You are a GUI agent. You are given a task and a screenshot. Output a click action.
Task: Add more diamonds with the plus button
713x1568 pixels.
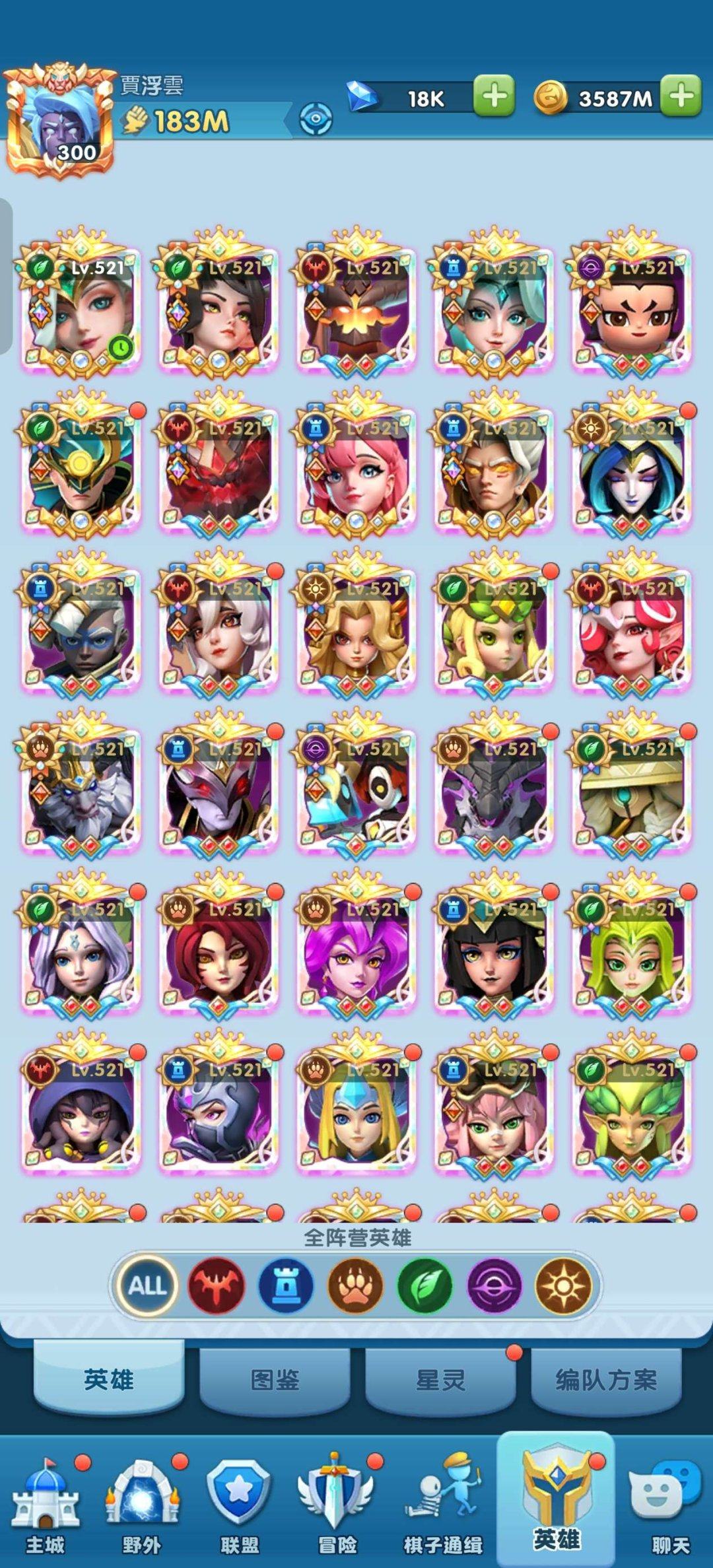tap(494, 97)
